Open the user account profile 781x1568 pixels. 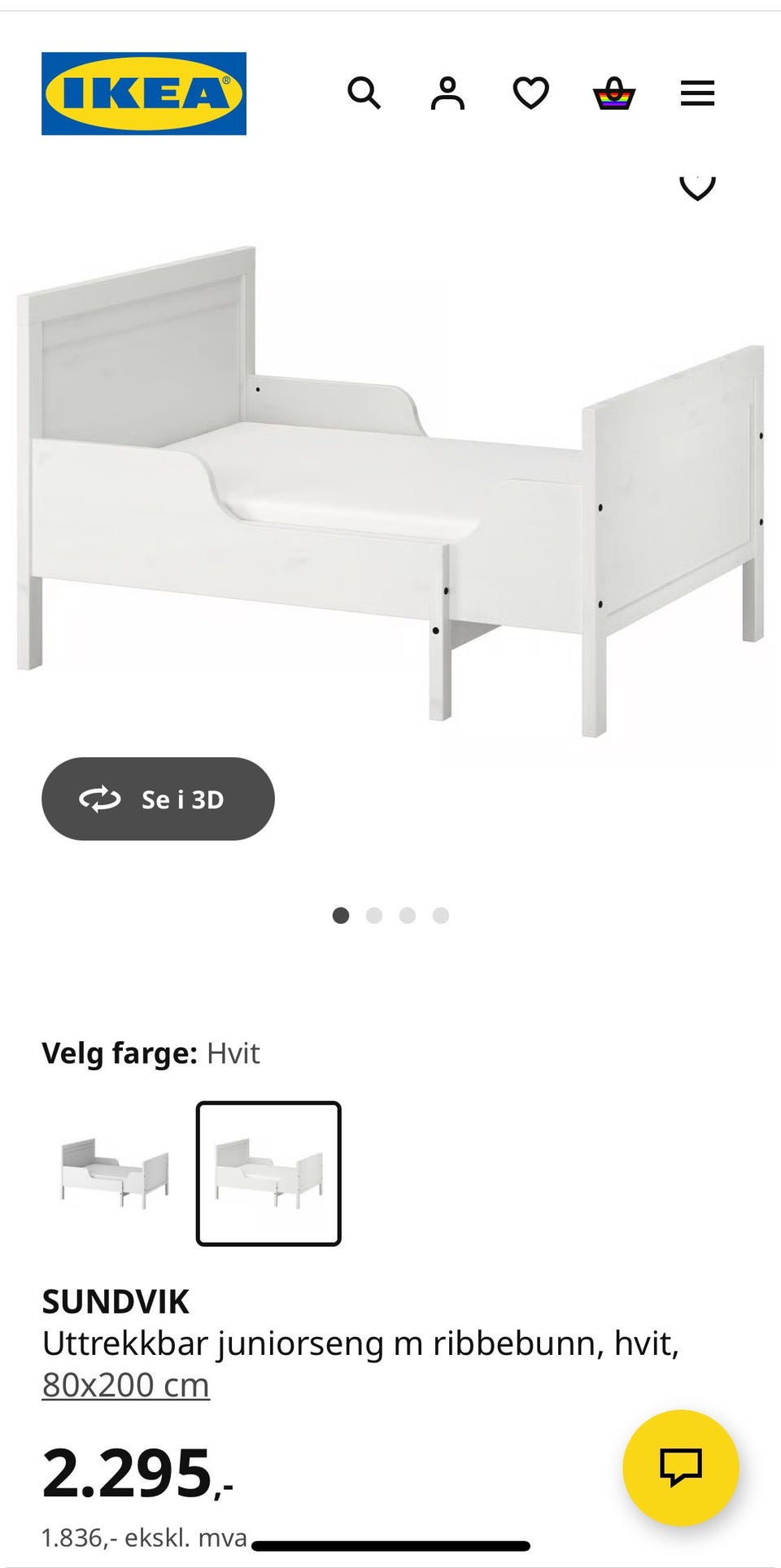pos(447,94)
